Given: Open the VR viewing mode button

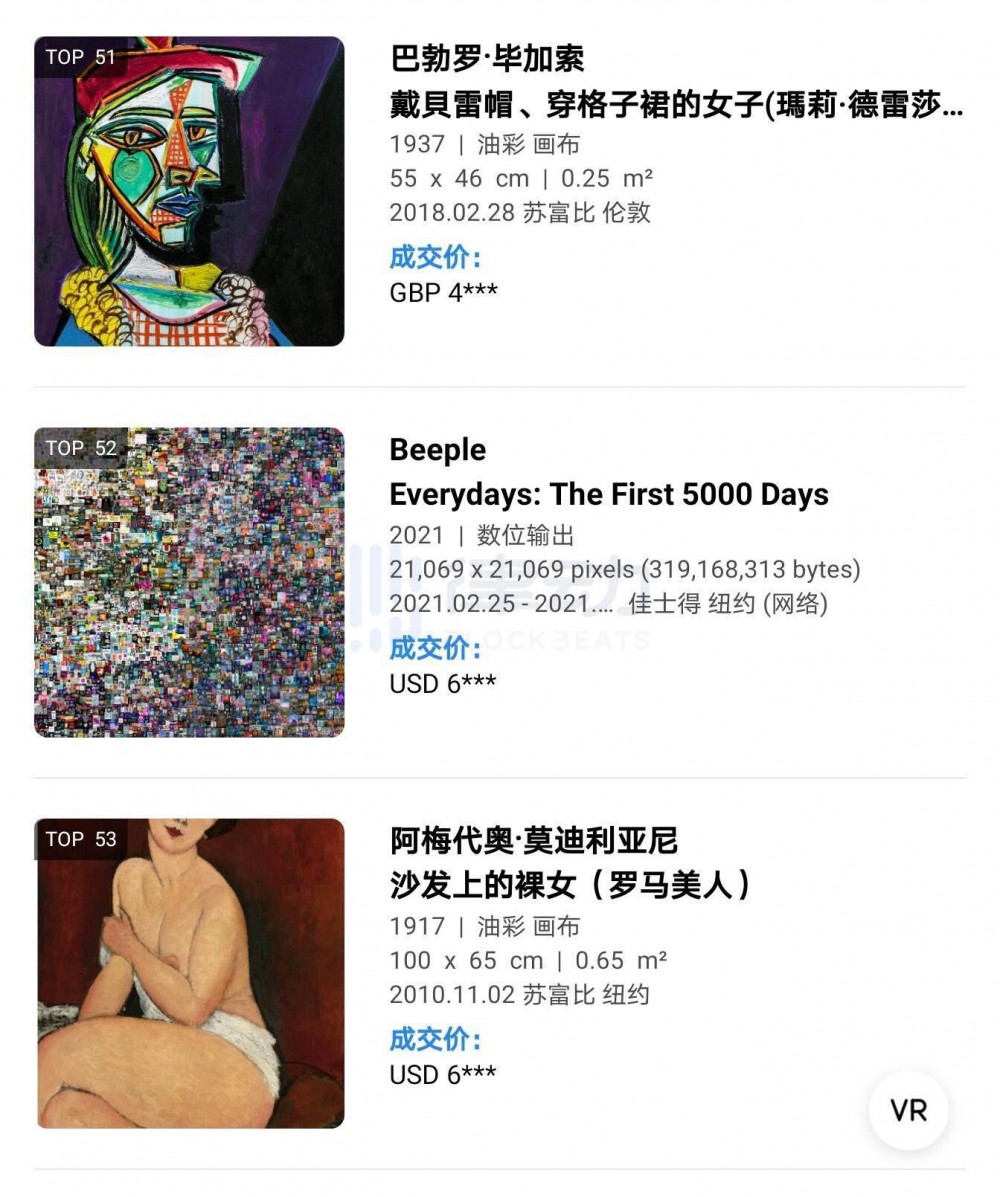Looking at the screenshot, I should (x=909, y=1109).
